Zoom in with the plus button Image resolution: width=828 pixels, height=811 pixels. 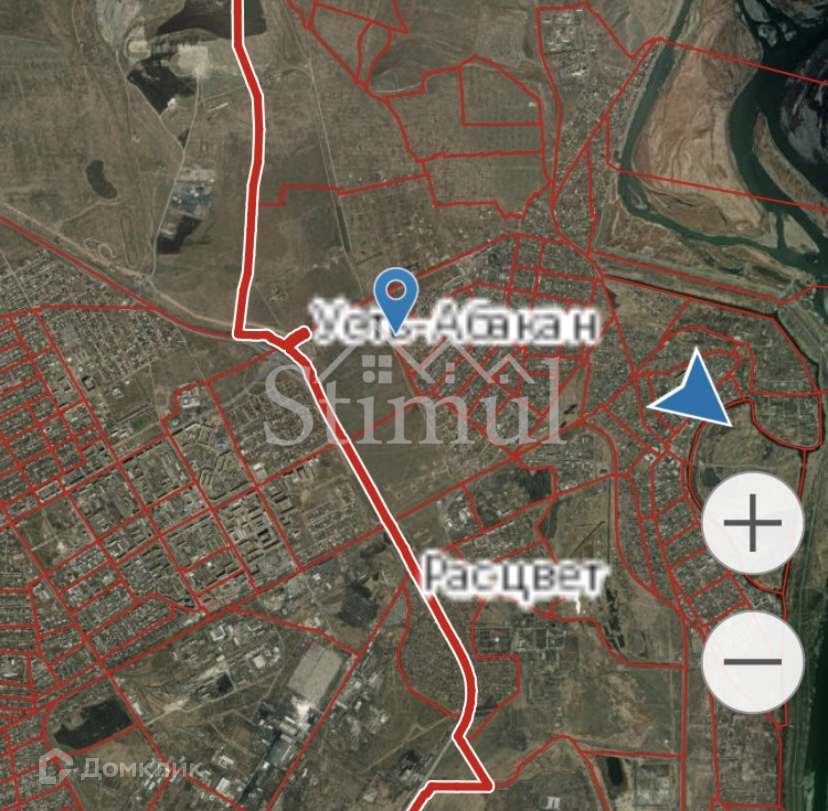(x=752, y=523)
